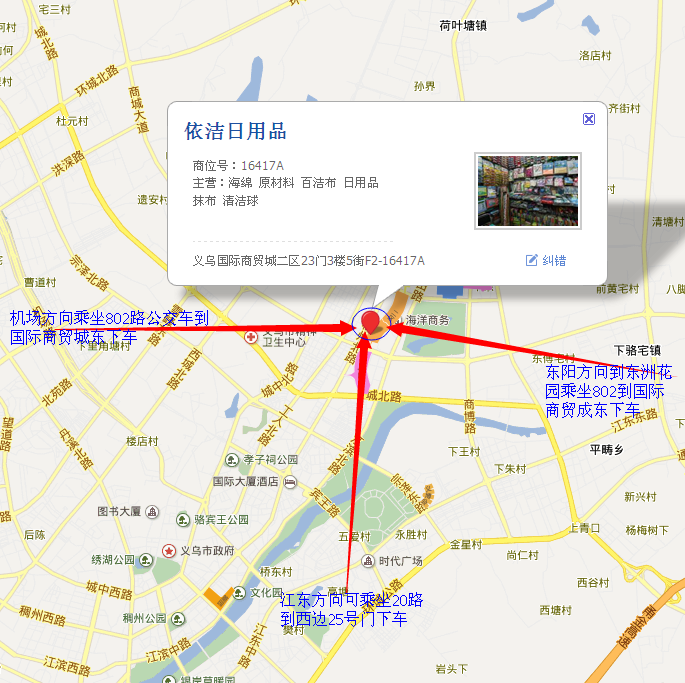Image resolution: width=685 pixels, height=683 pixels.
Task: Tap the red location marker
Action: (372, 322)
